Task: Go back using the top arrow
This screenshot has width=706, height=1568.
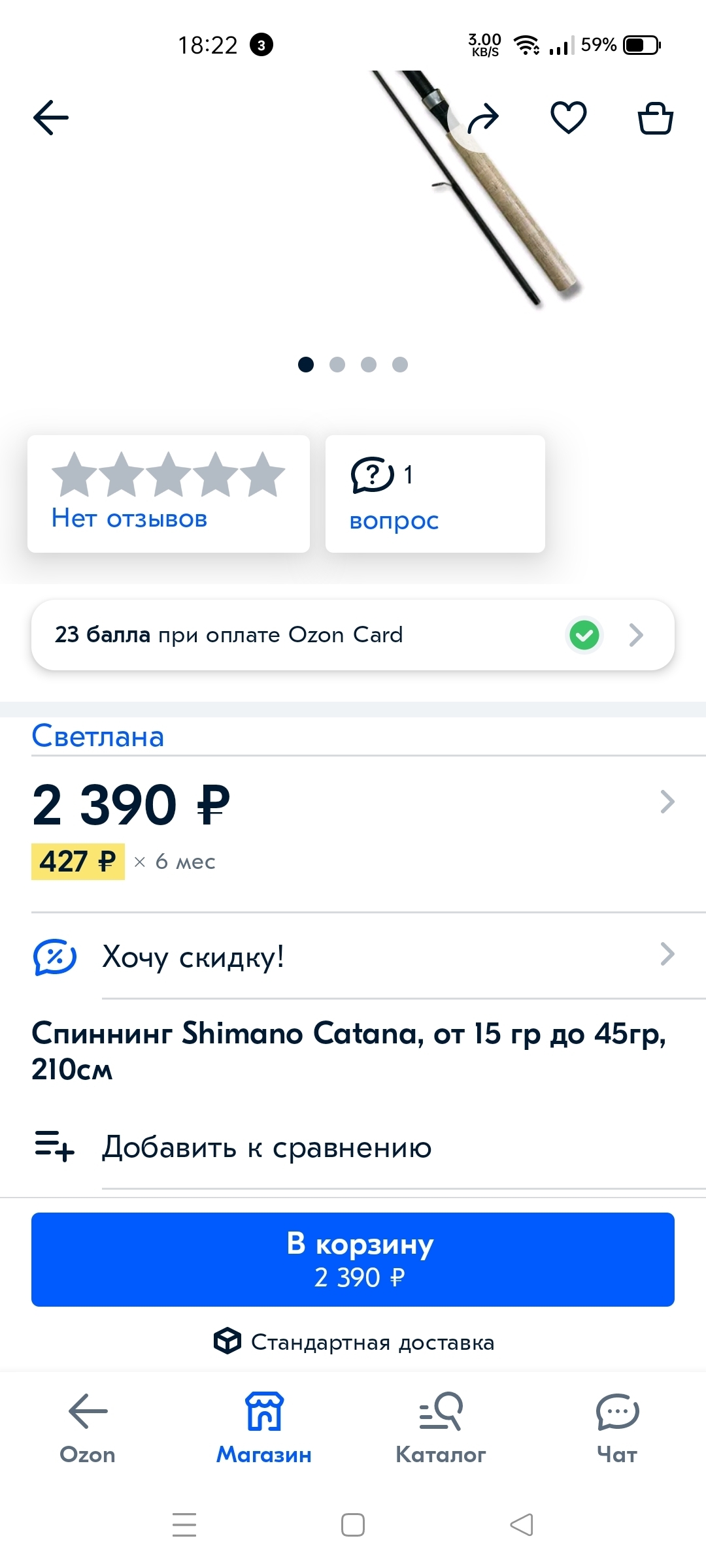Action: pos(51,118)
